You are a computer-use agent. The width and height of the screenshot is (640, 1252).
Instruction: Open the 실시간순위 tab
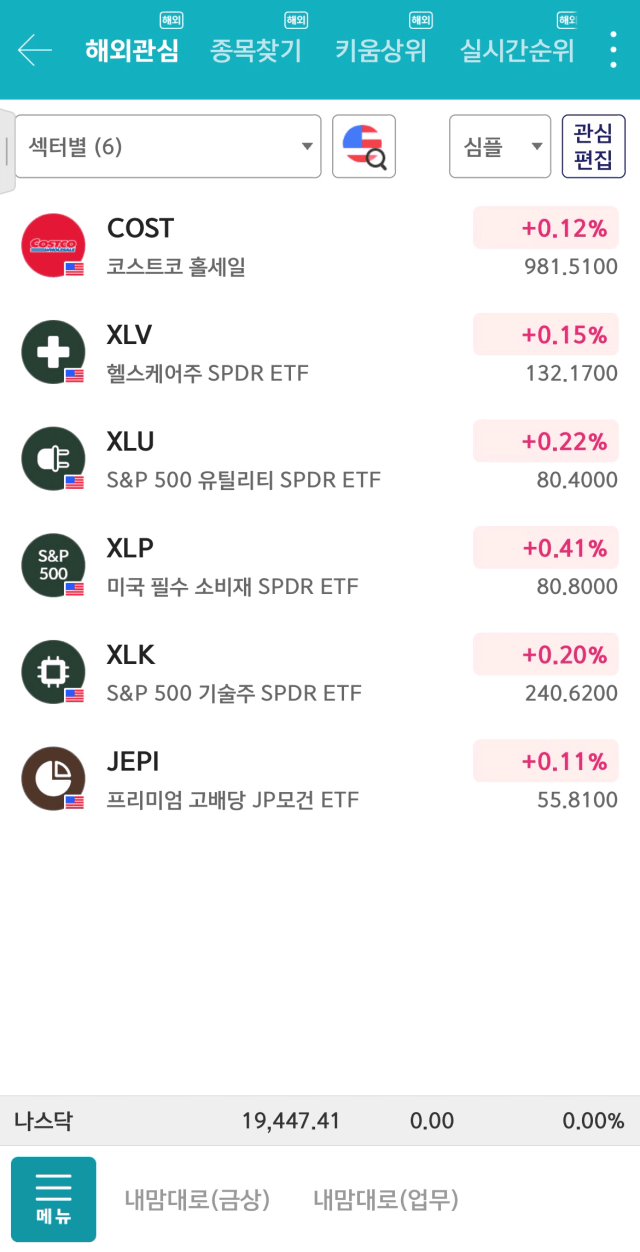517,50
